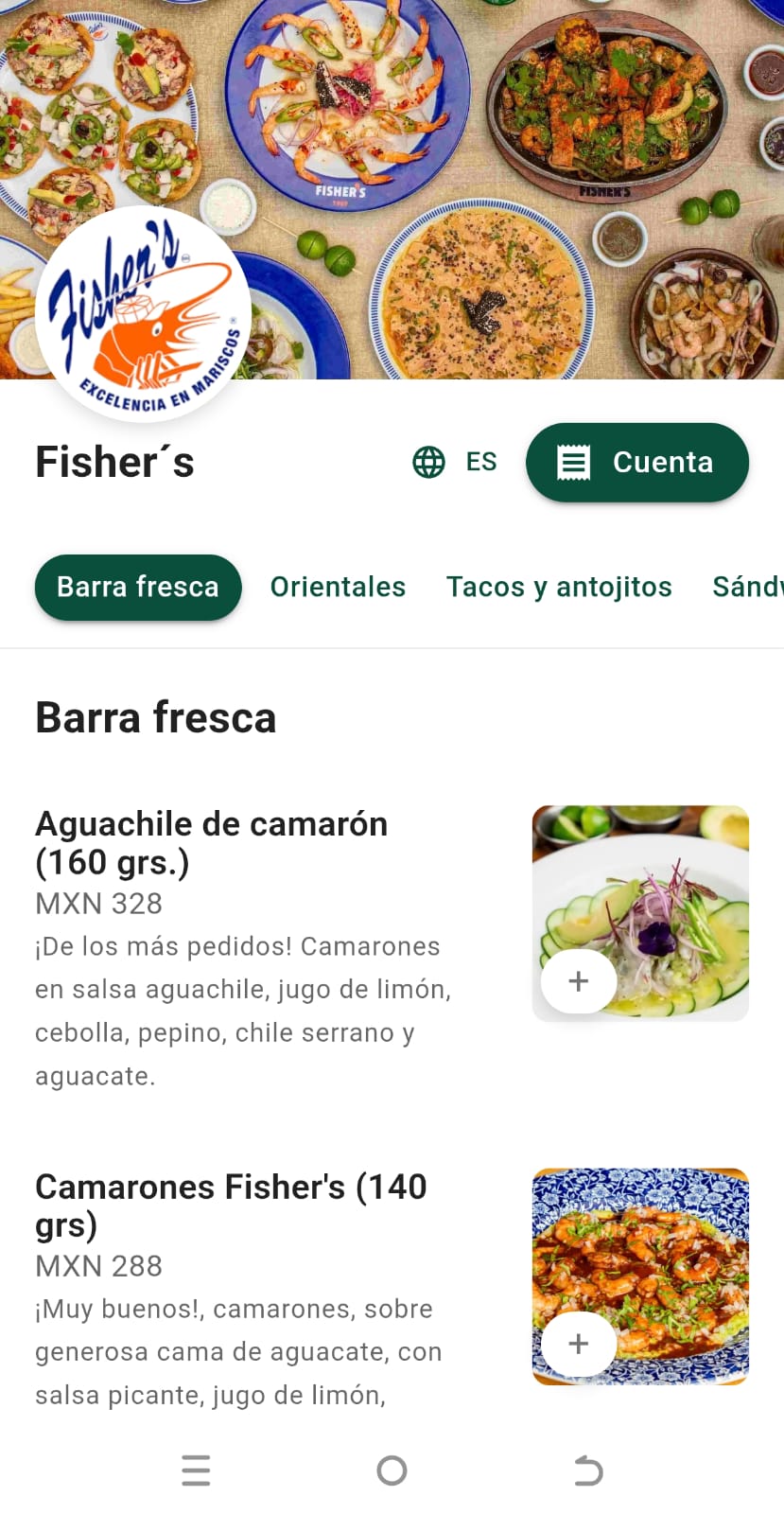
Task: Add Aguachile de camarón using the plus icon
Action: tap(578, 981)
